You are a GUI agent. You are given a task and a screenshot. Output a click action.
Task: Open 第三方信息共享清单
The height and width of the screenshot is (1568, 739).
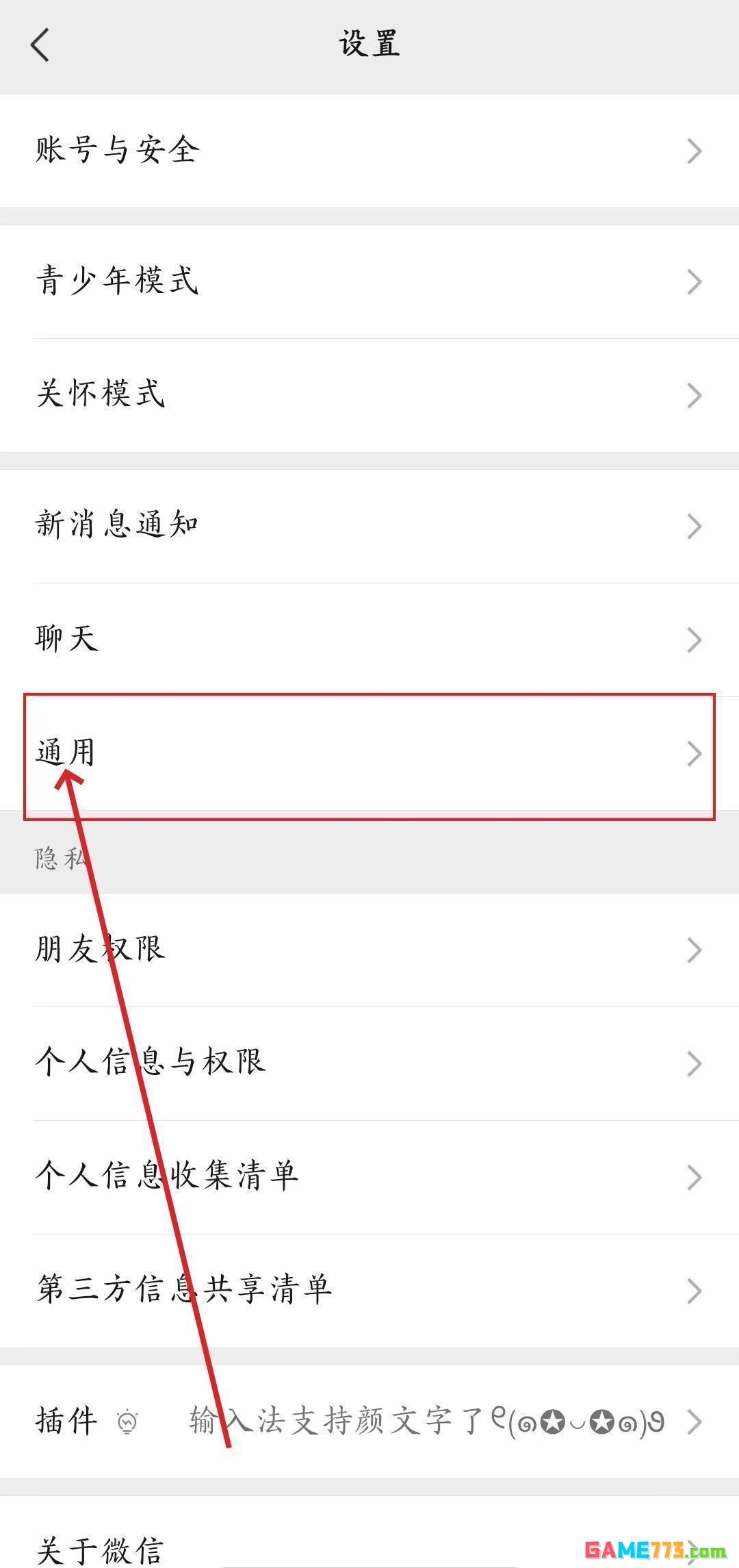369,1291
